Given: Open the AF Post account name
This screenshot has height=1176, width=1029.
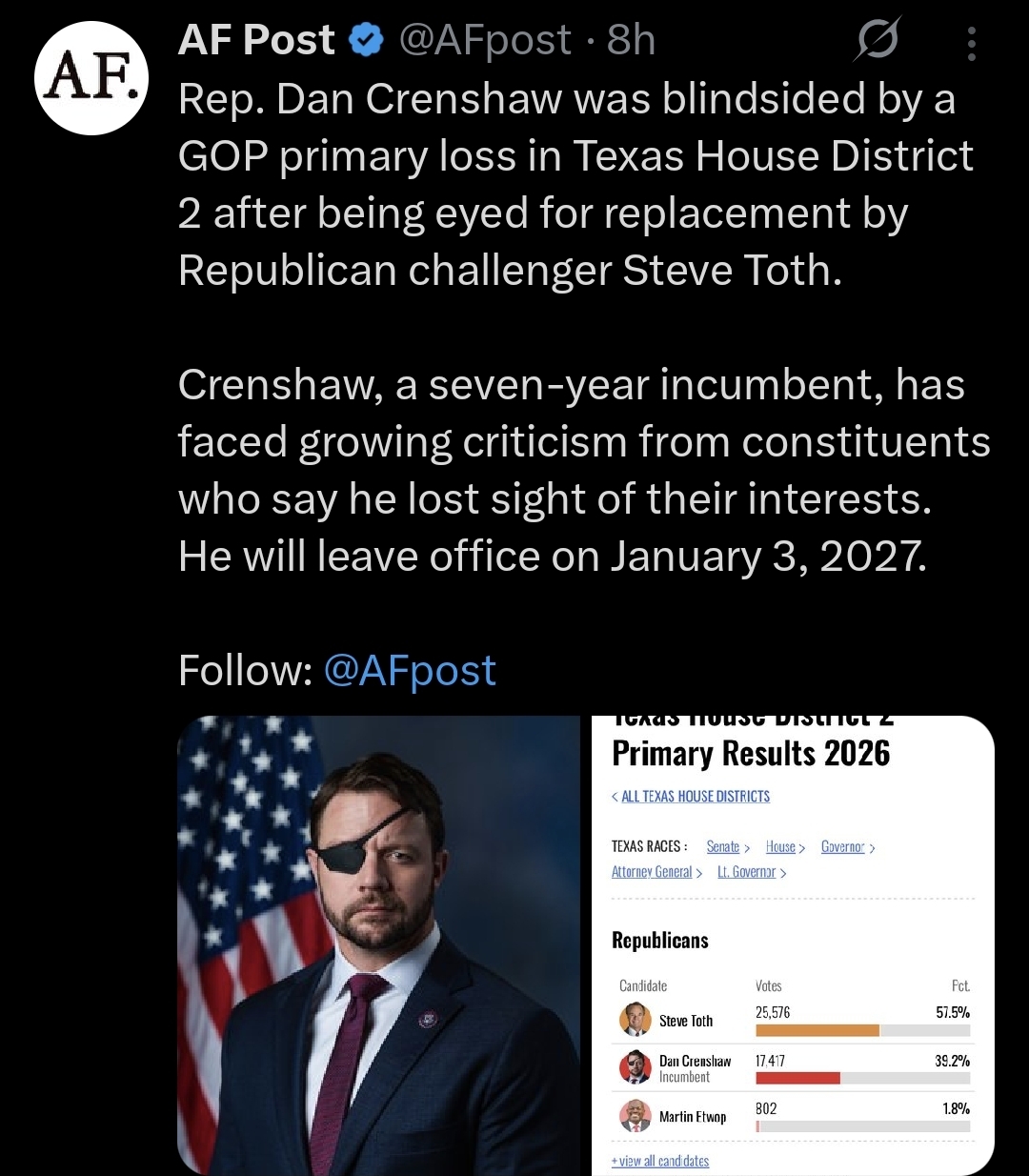Looking at the screenshot, I should [x=256, y=40].
